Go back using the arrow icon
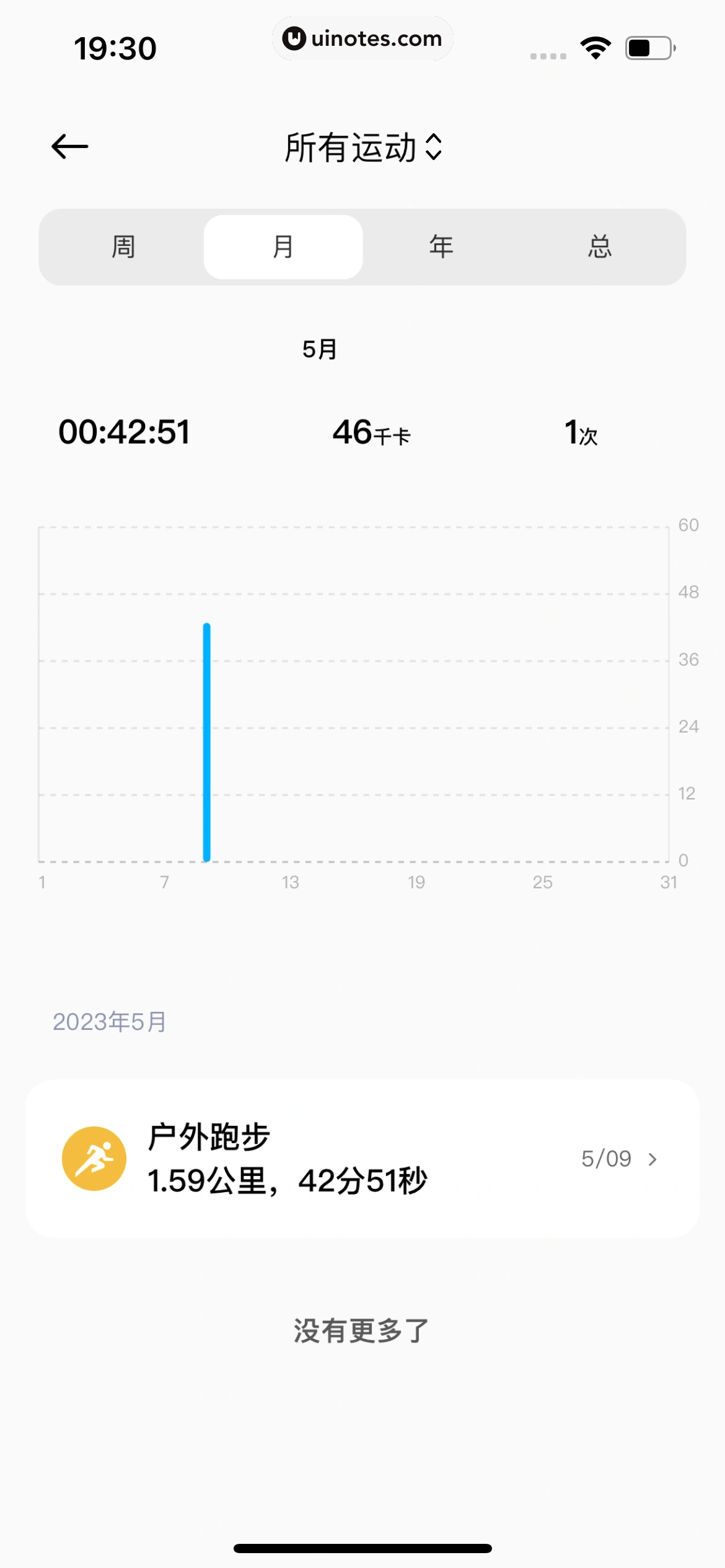Screen dimensions: 725x1568 pyautogui.click(x=69, y=147)
